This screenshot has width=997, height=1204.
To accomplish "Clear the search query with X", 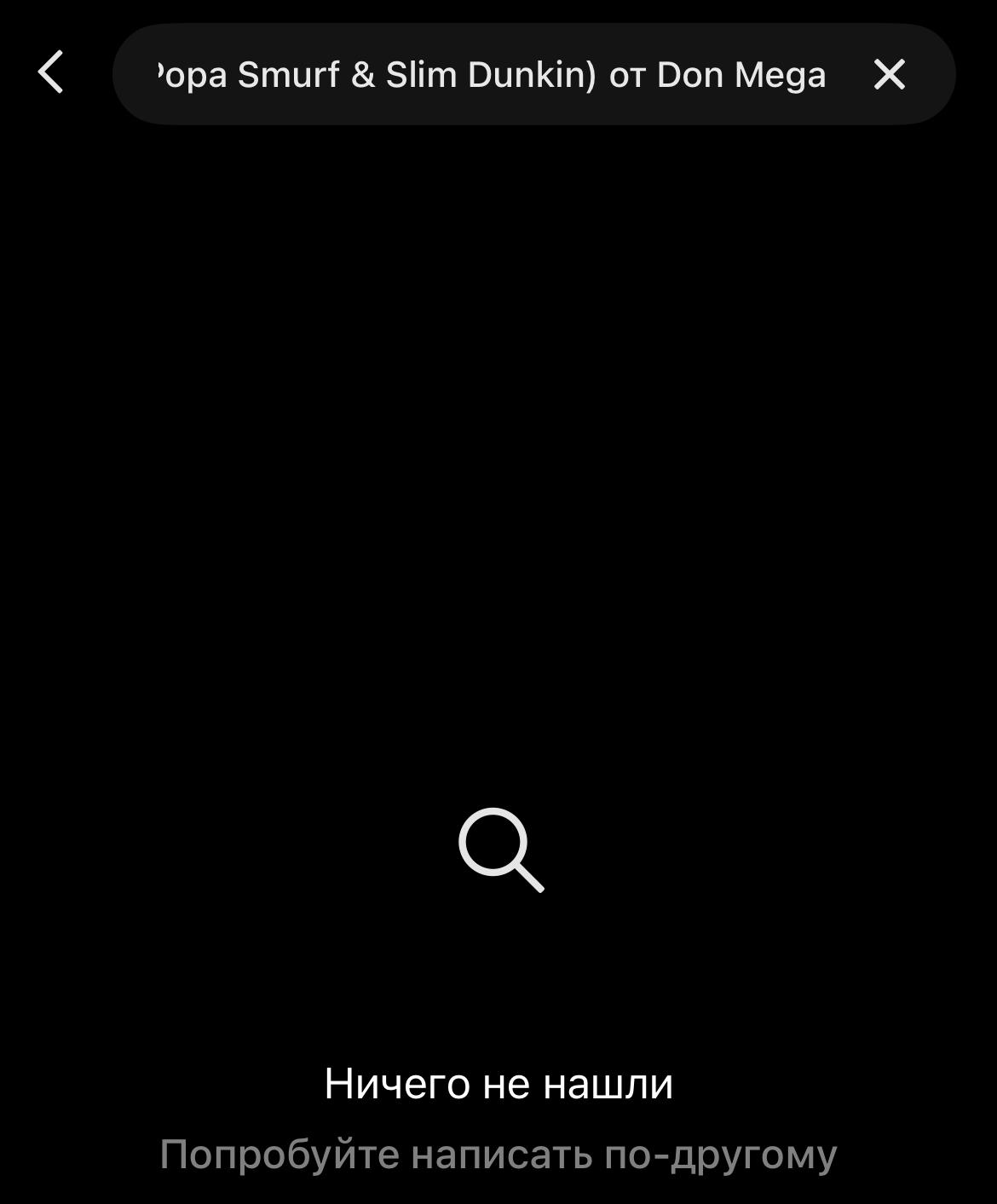I will [889, 74].
